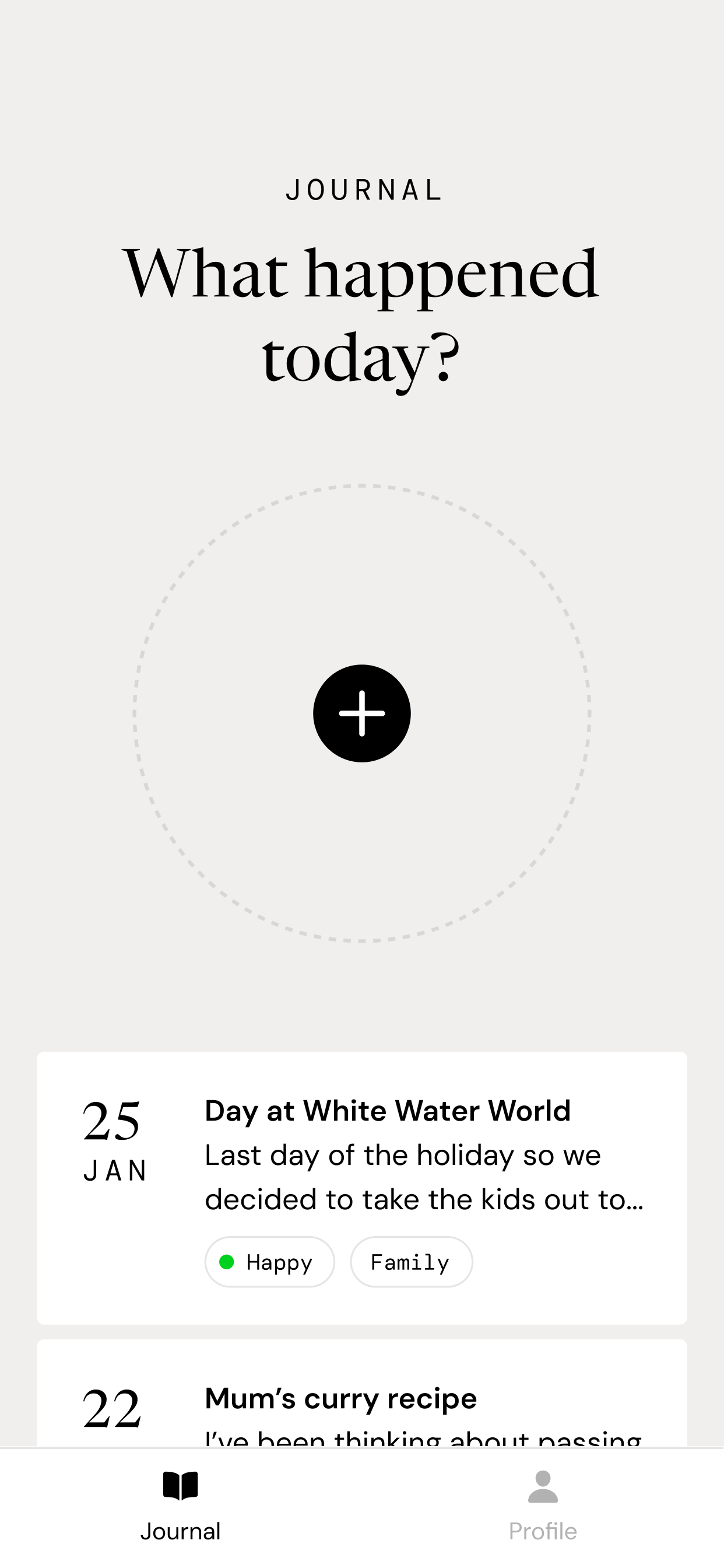
Task: Go to the Profile tab
Action: click(x=543, y=1506)
